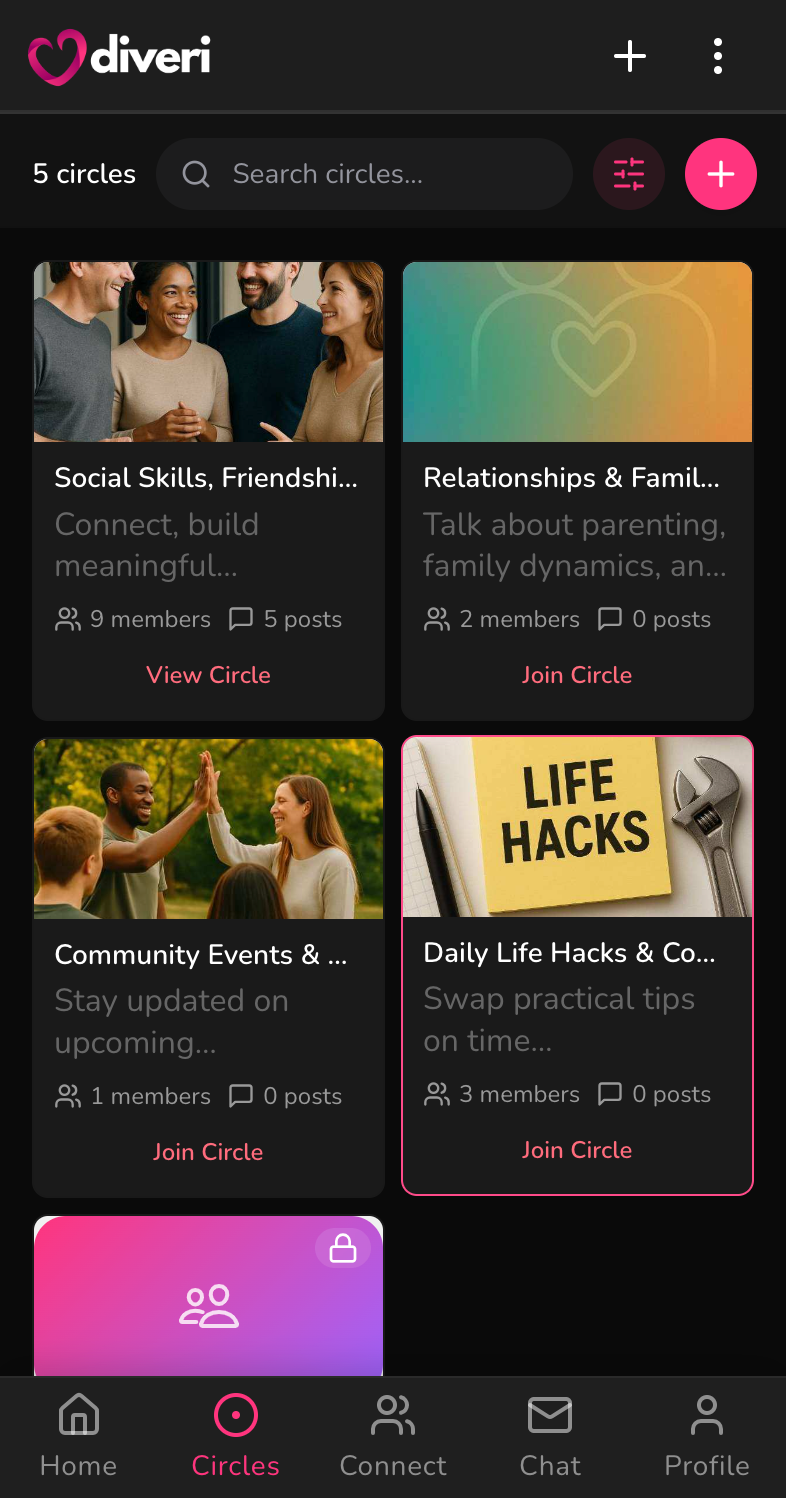Tap the diveri heart logo
The image size is (786, 1498).
point(117,56)
